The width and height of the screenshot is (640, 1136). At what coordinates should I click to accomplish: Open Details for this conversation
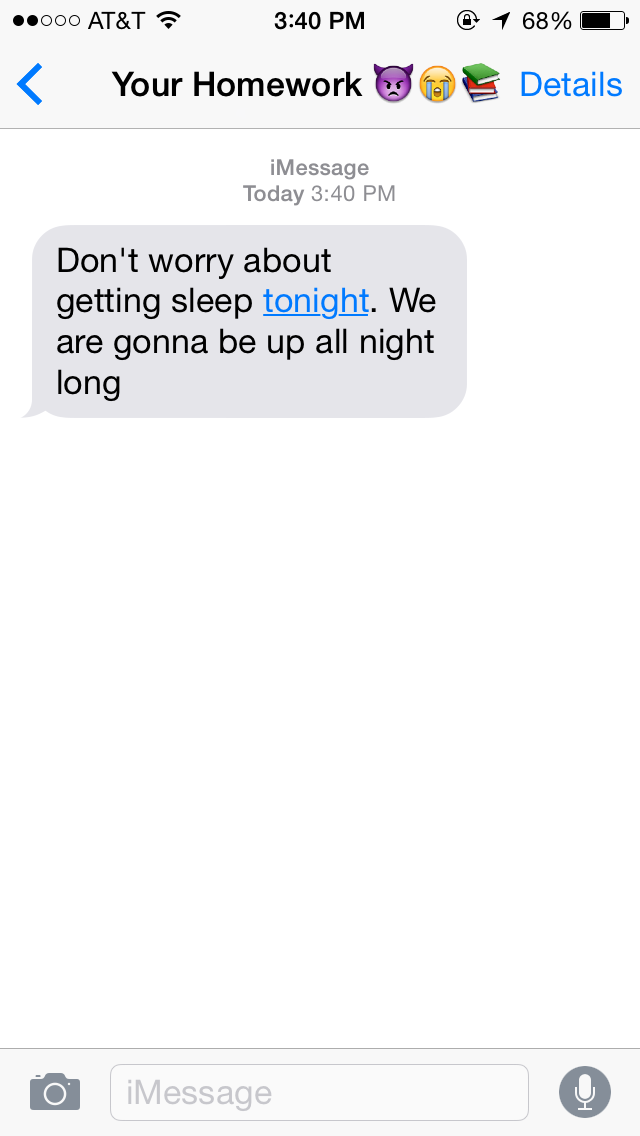click(x=570, y=85)
